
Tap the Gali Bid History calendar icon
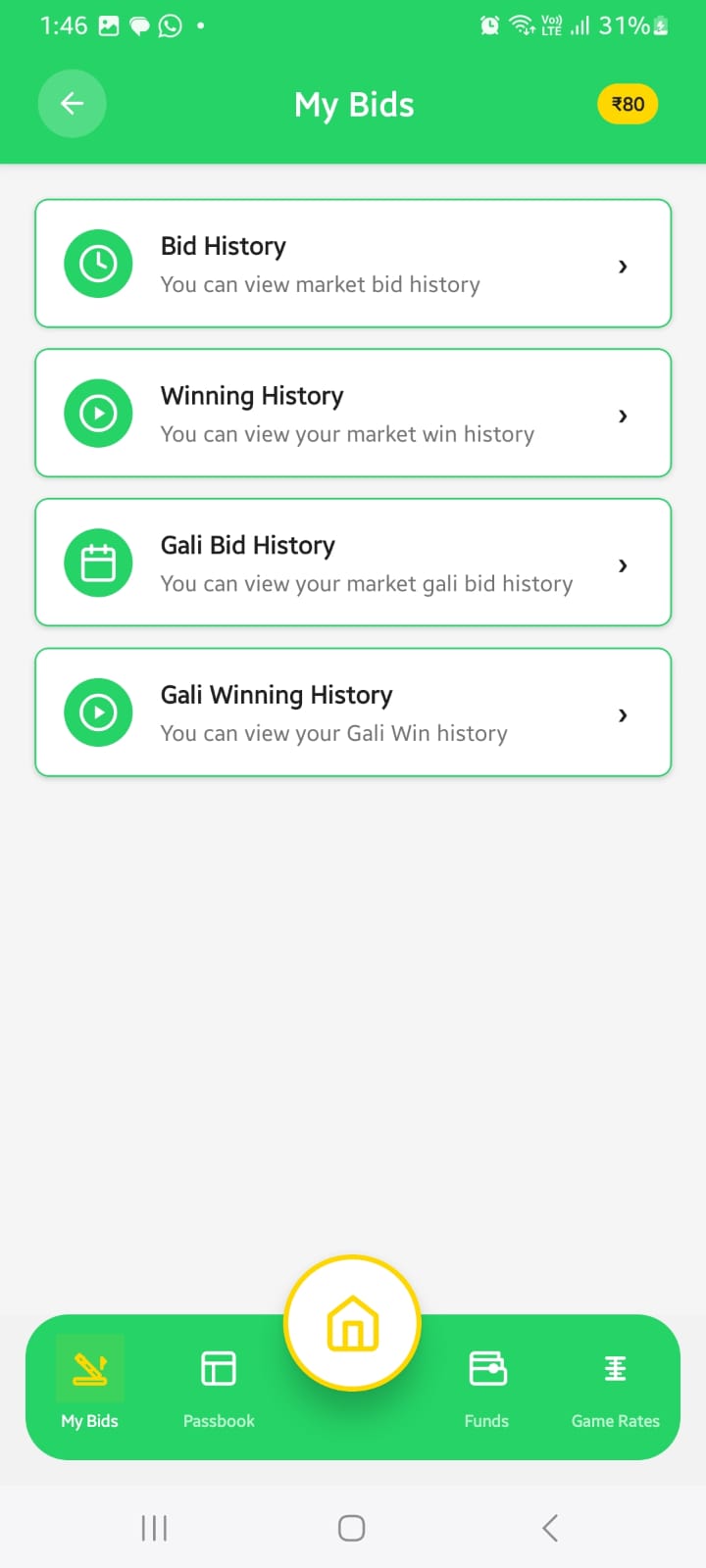[98, 562]
